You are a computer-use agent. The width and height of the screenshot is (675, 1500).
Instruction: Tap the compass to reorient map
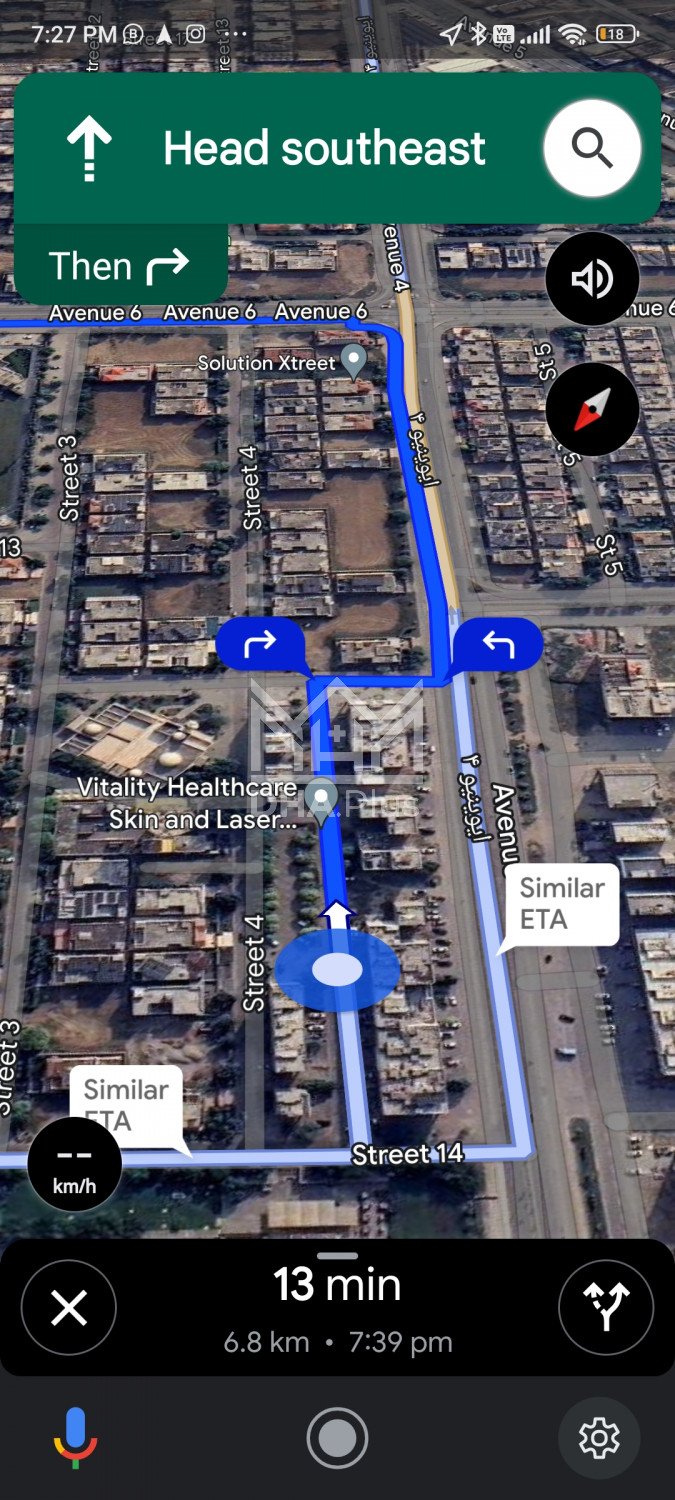pos(592,409)
